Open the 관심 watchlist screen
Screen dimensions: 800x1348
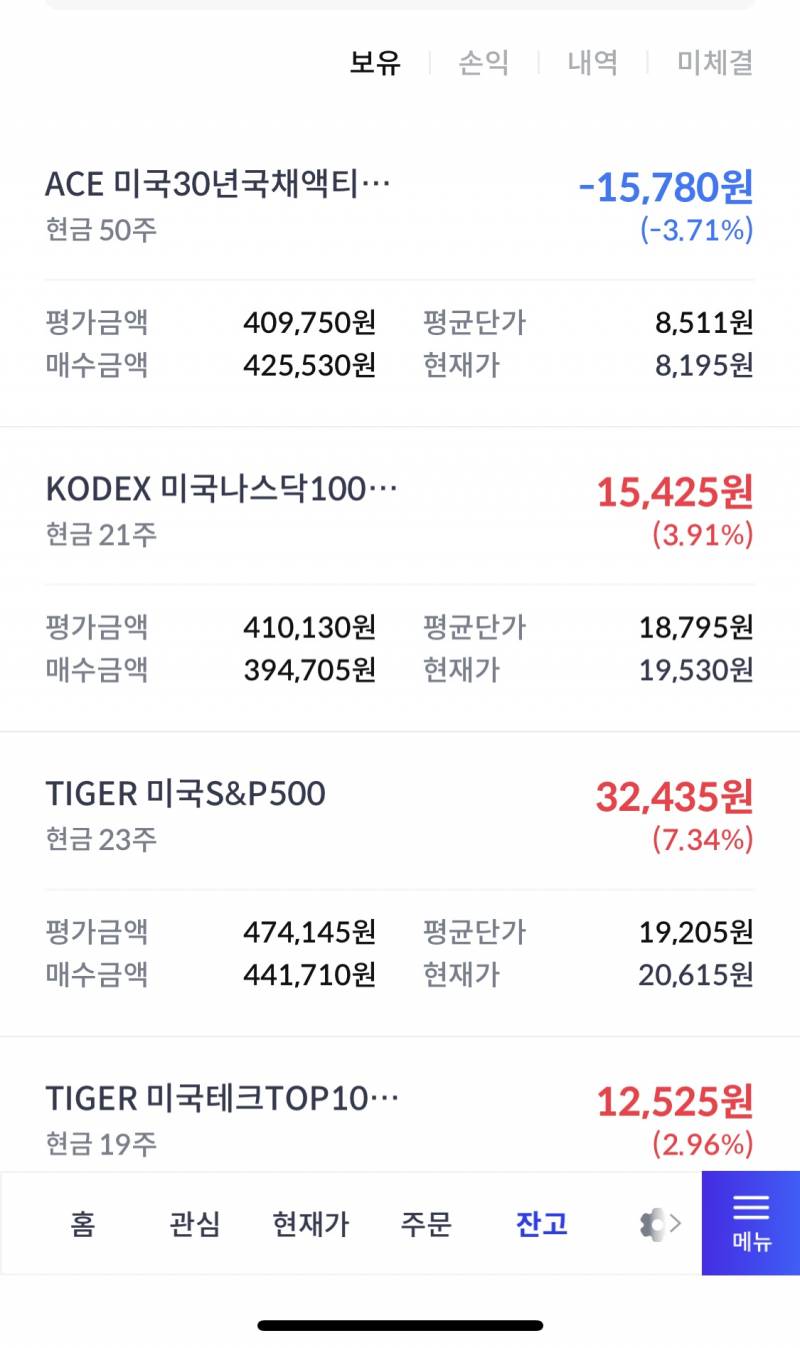(196, 1223)
